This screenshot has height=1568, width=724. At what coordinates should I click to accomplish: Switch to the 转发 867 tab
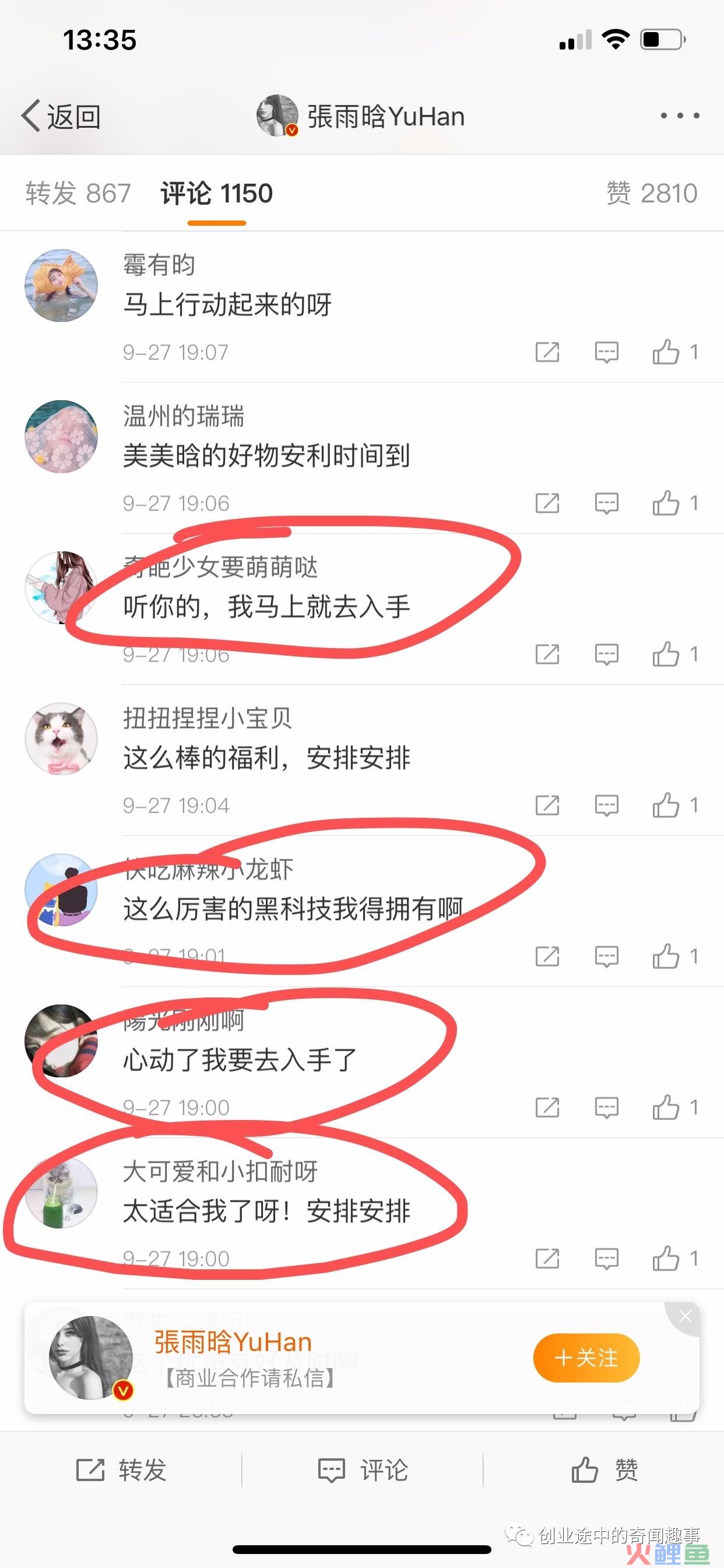78,194
